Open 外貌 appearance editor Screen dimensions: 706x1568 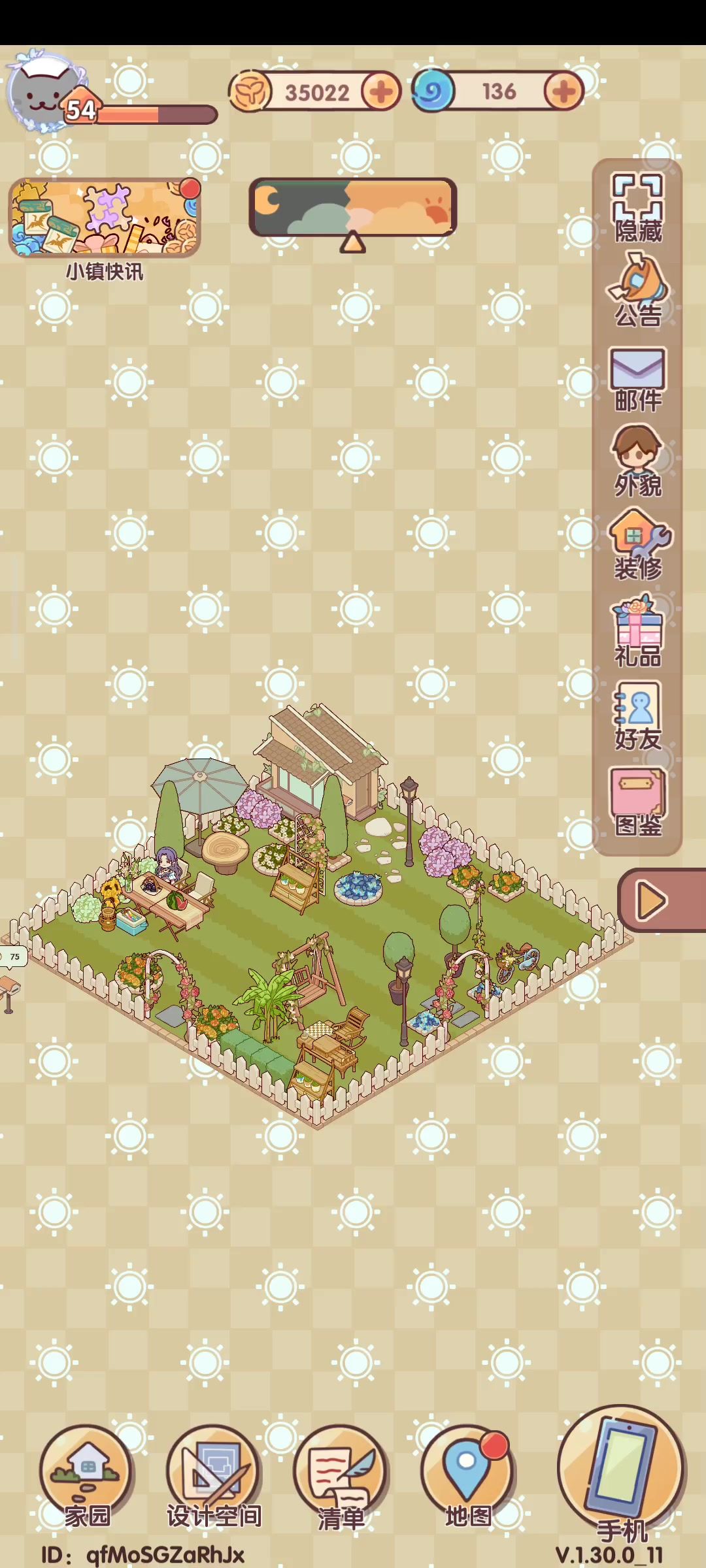tap(637, 461)
